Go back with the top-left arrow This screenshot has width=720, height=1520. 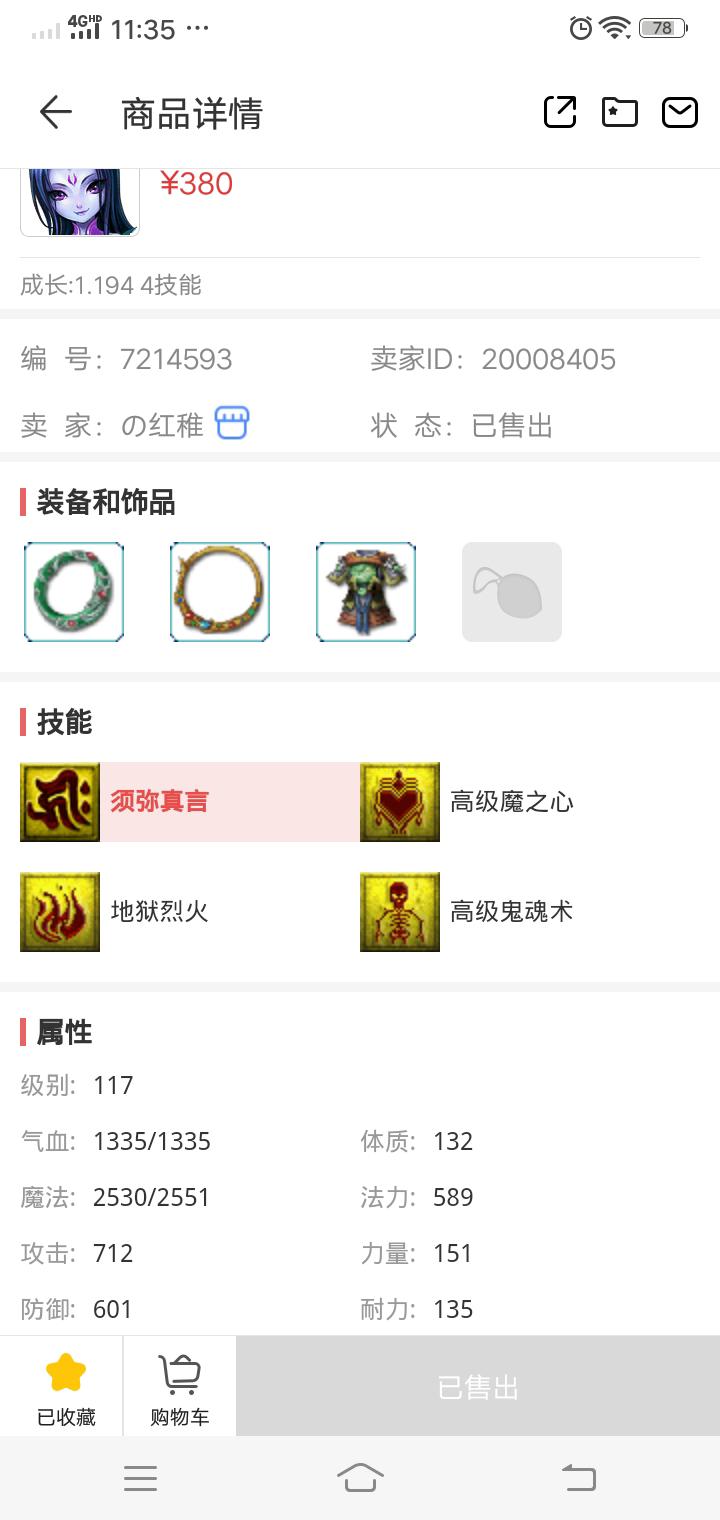point(56,113)
